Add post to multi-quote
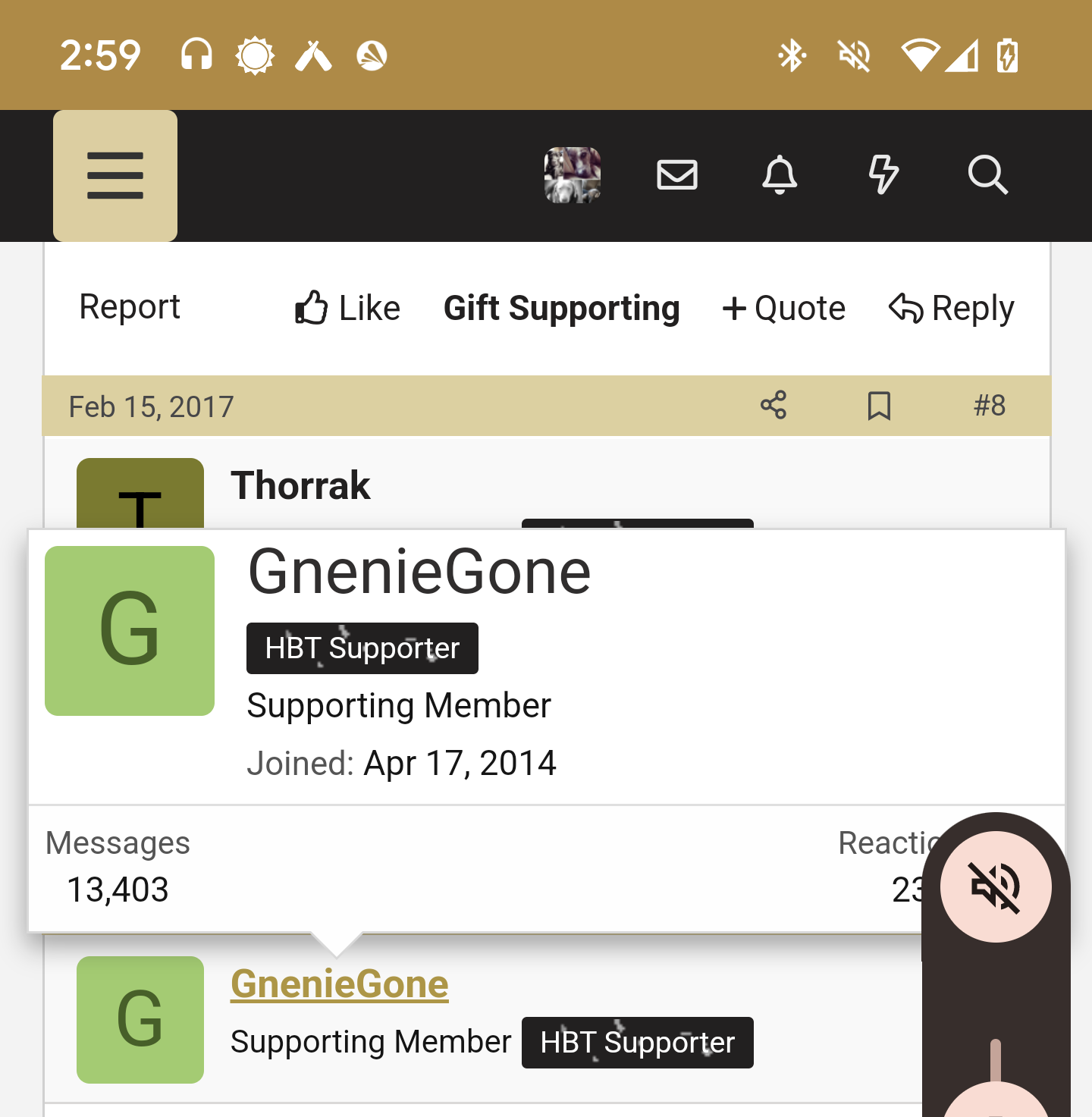Screen dimensions: 1092x1117 pyautogui.click(x=784, y=308)
